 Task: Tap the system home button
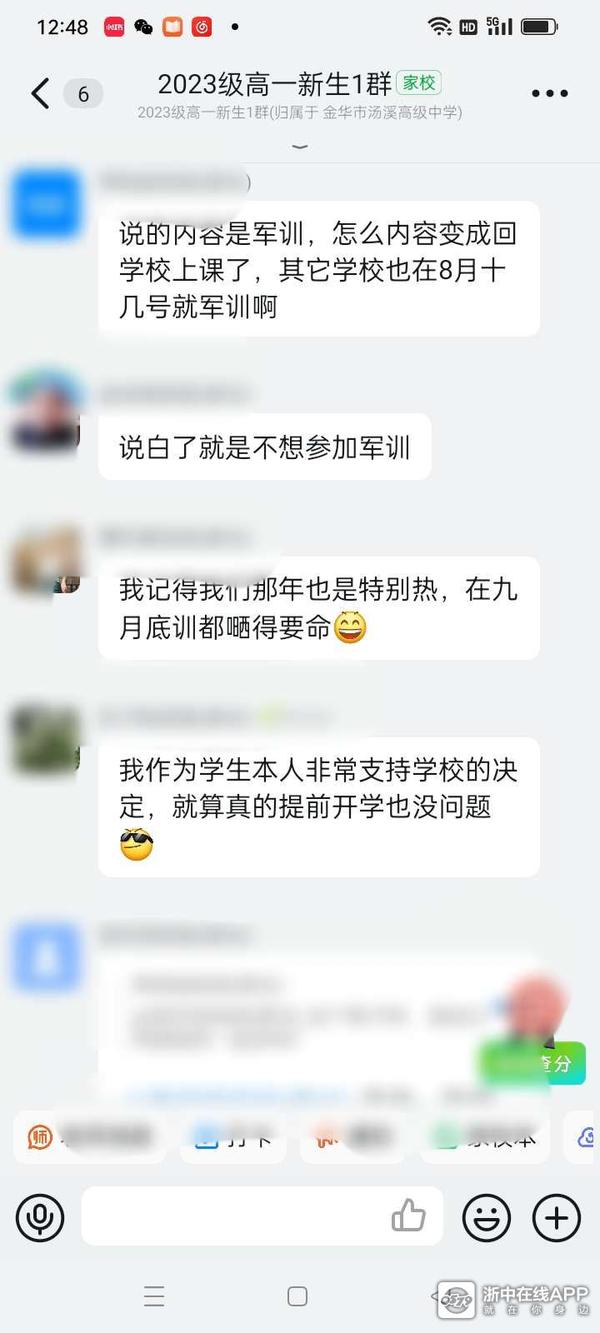(x=297, y=1296)
